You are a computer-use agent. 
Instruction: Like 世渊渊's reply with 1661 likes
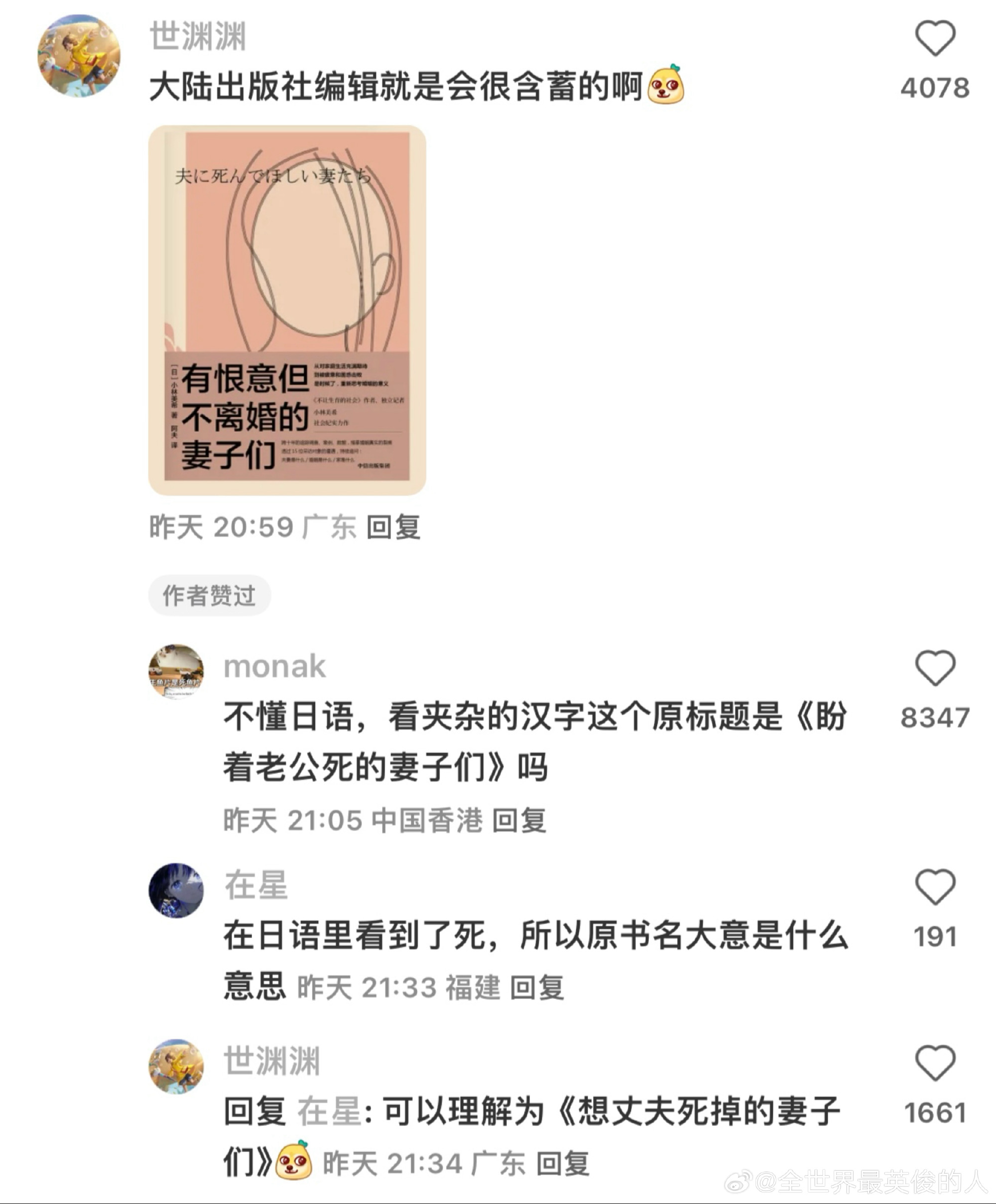tap(935, 1064)
